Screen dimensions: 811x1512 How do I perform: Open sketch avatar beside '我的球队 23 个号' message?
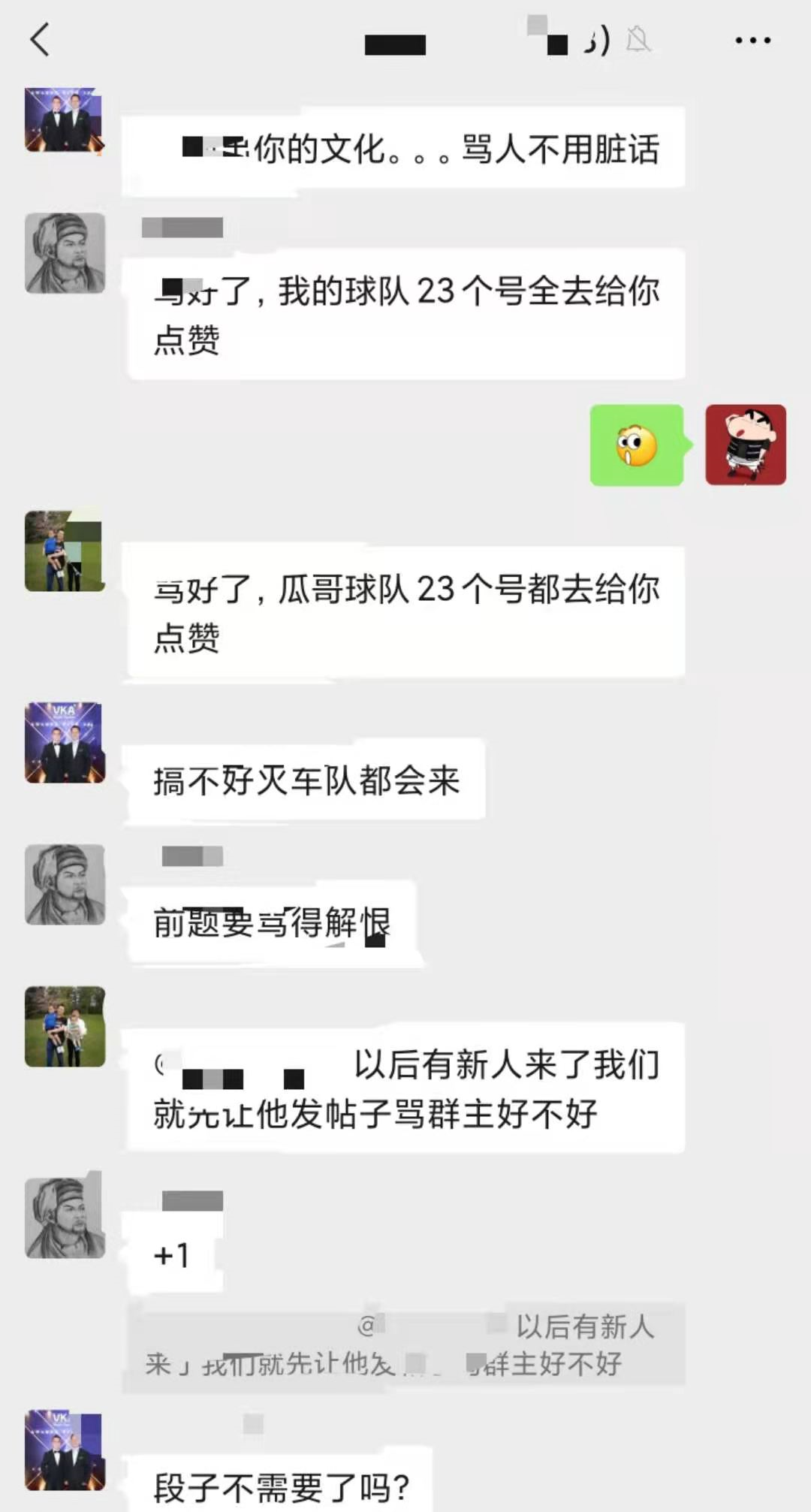tap(65, 253)
